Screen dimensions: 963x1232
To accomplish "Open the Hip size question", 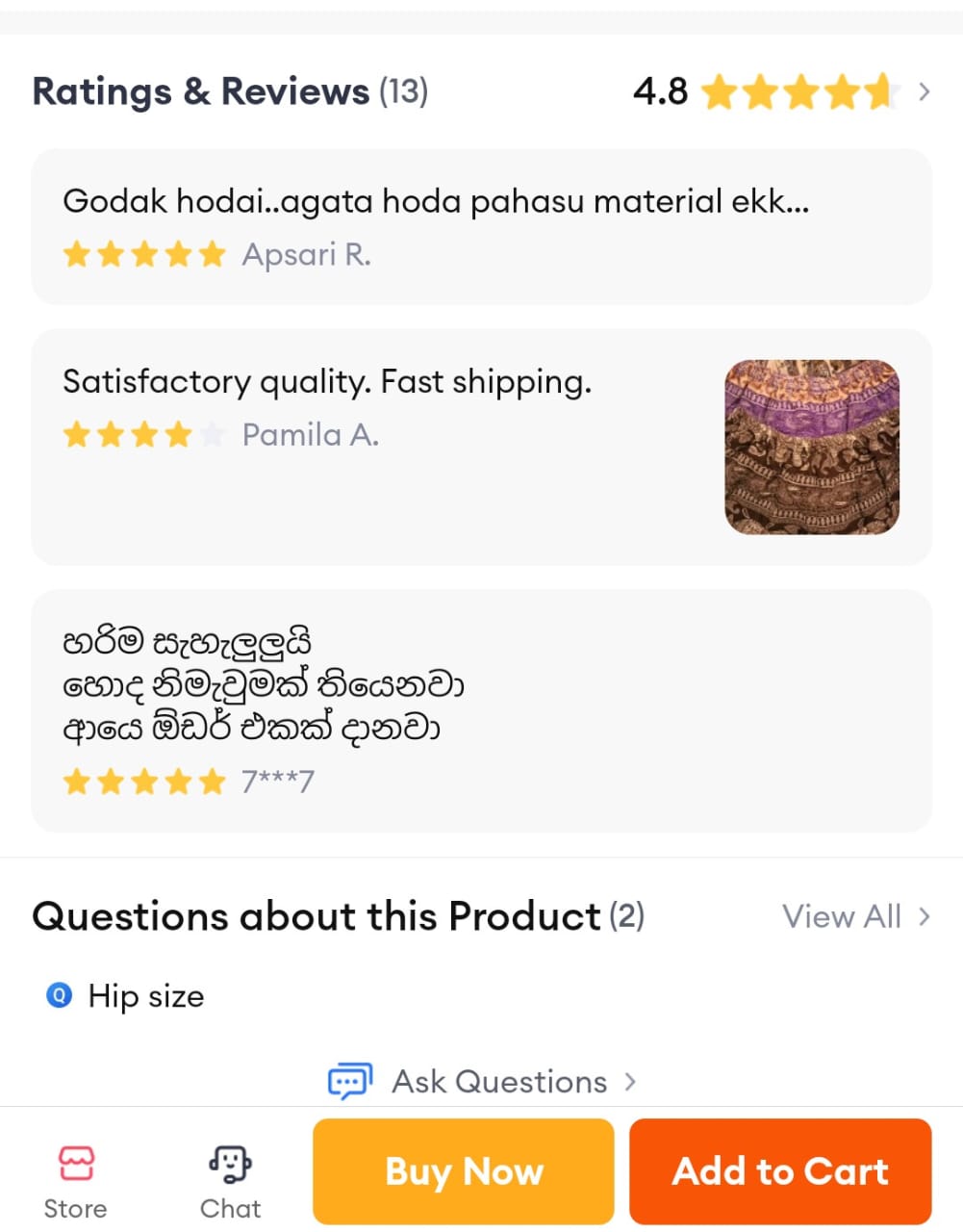I will pyautogui.click(x=144, y=996).
